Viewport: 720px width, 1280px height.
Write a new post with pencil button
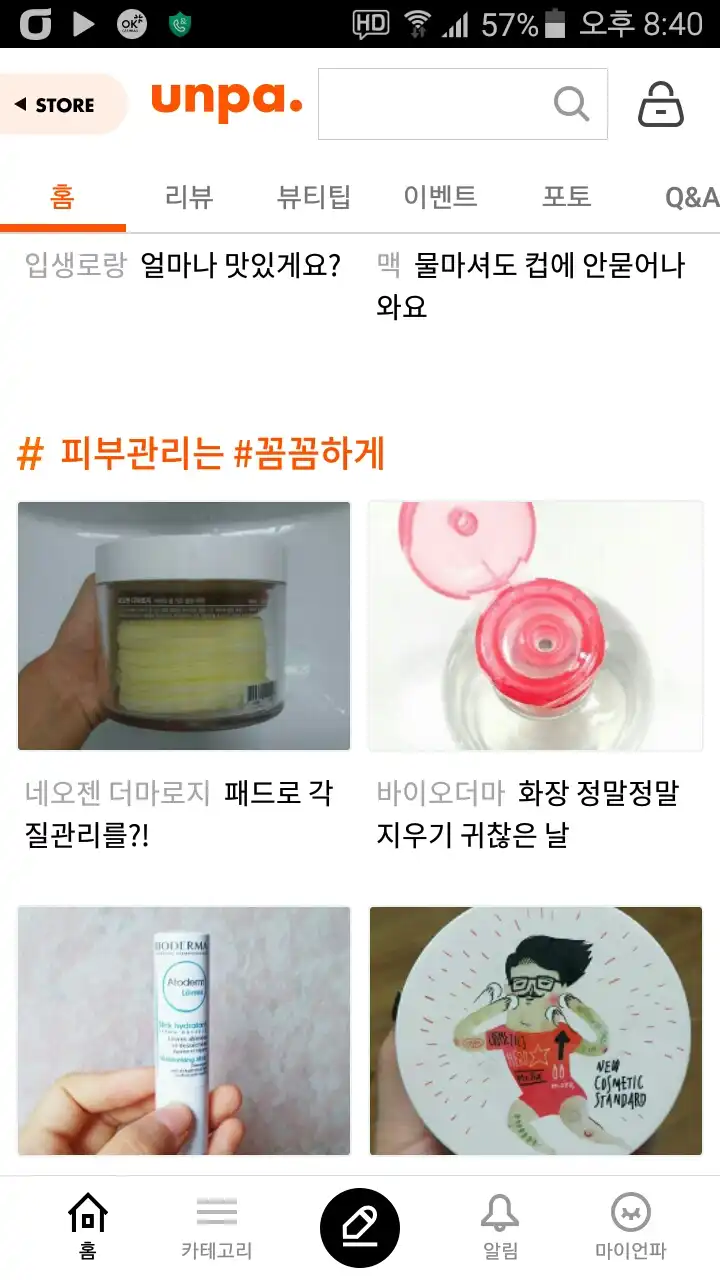[x=360, y=1228]
